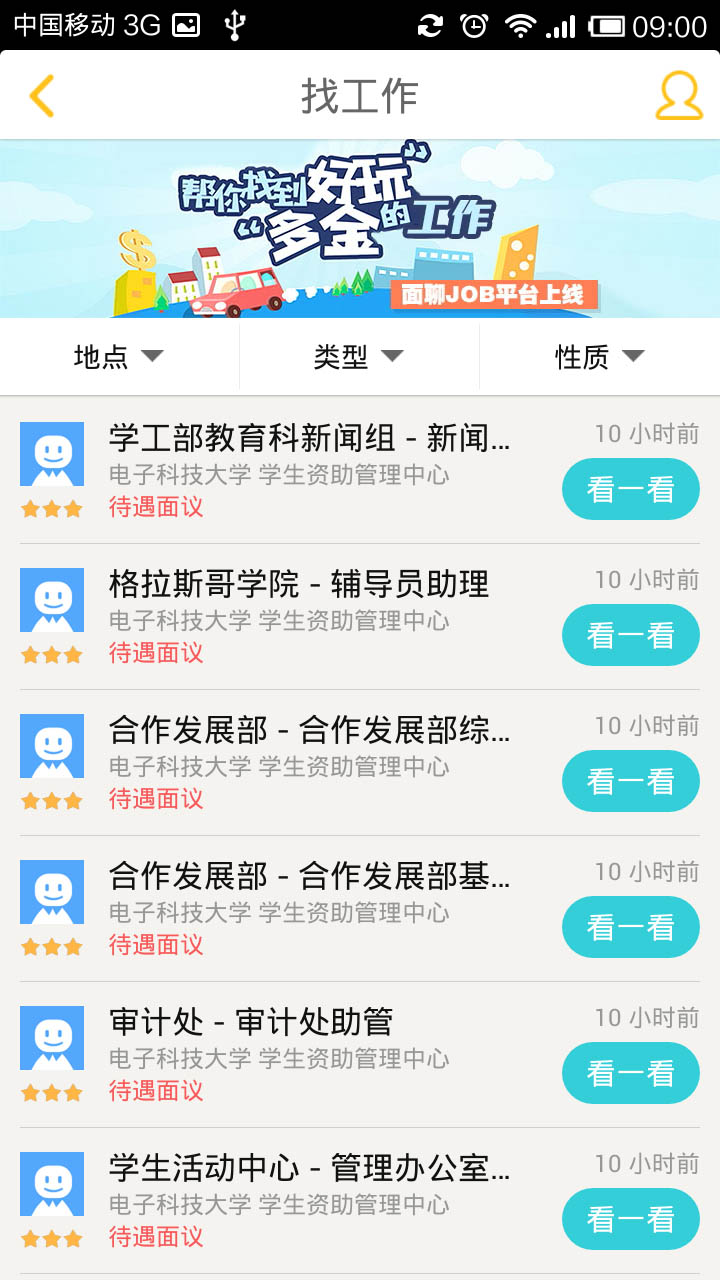
Task: Open the 学工部教育科新闻组 job listing
Action: click(310, 438)
